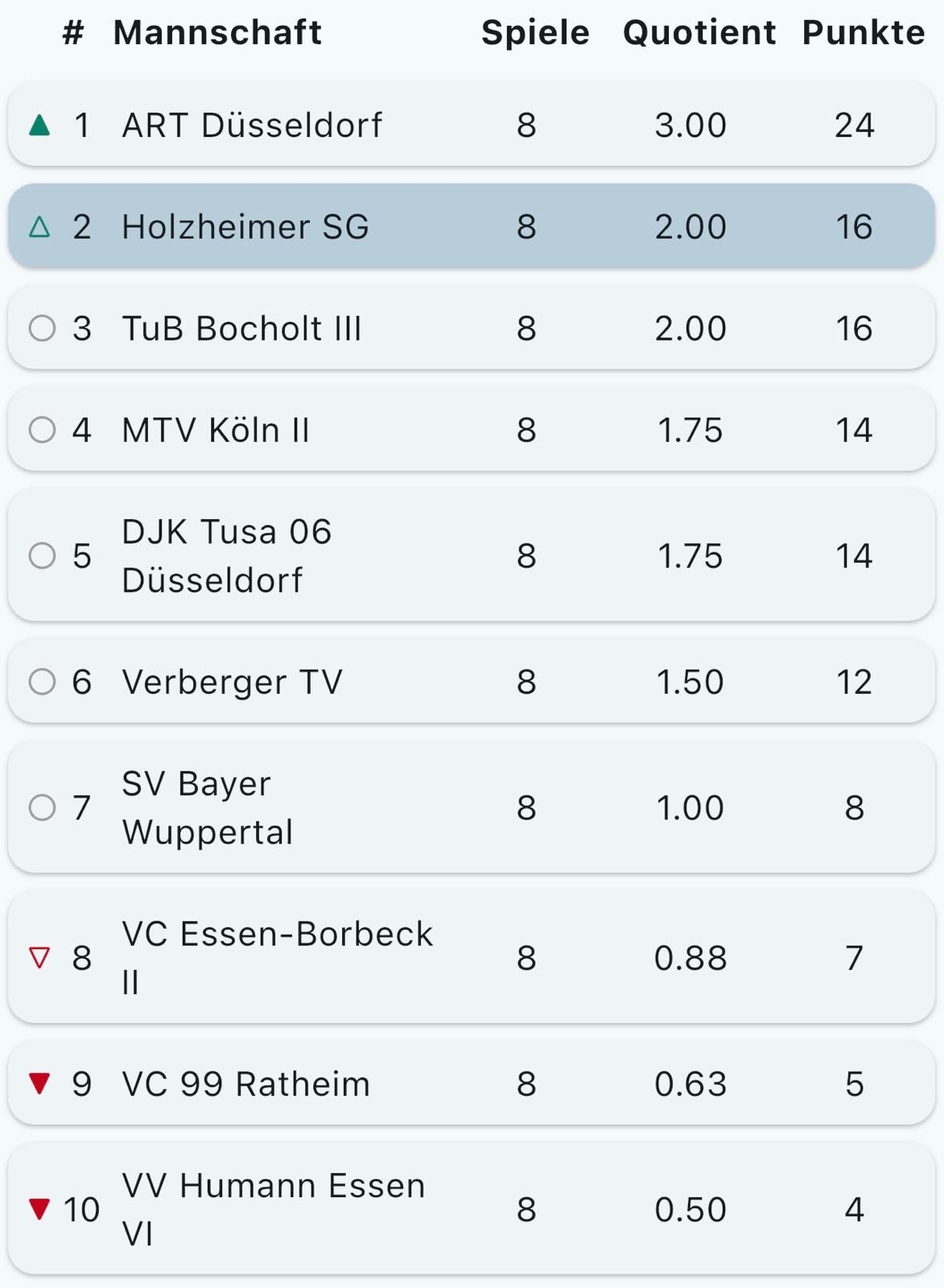
Task: Open Verberger TV team row
Action: click(232, 682)
